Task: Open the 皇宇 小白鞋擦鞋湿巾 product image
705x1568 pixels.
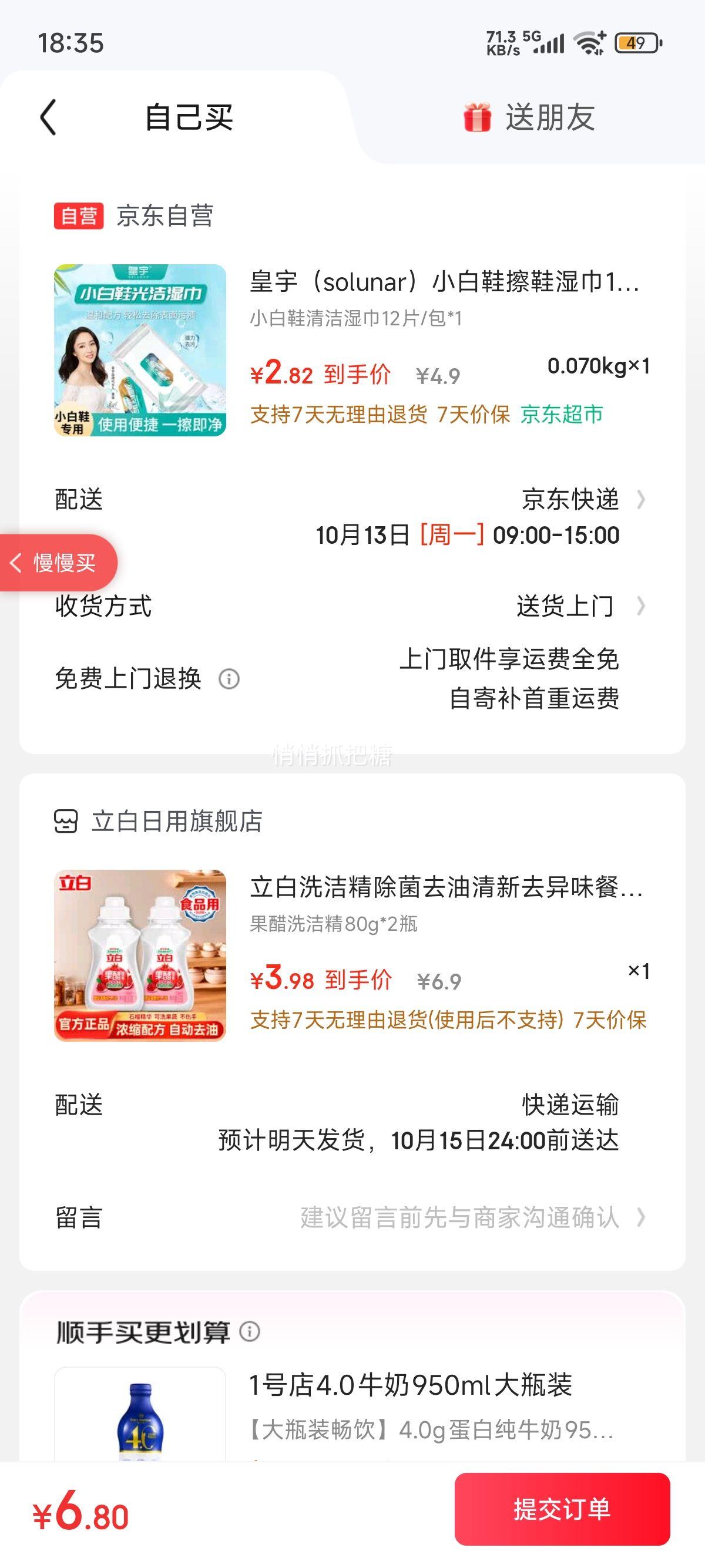Action: (140, 350)
